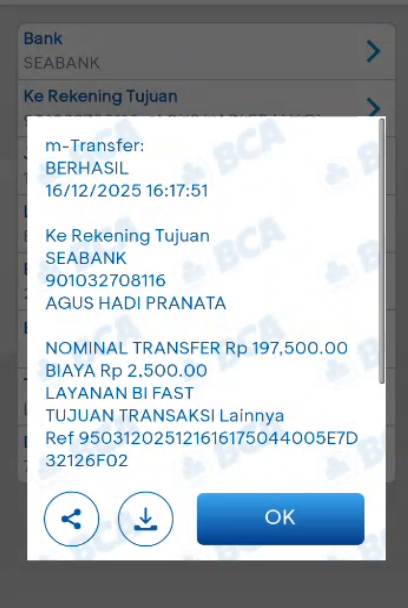
Task: Download the transfer receipt
Action: click(x=145, y=519)
